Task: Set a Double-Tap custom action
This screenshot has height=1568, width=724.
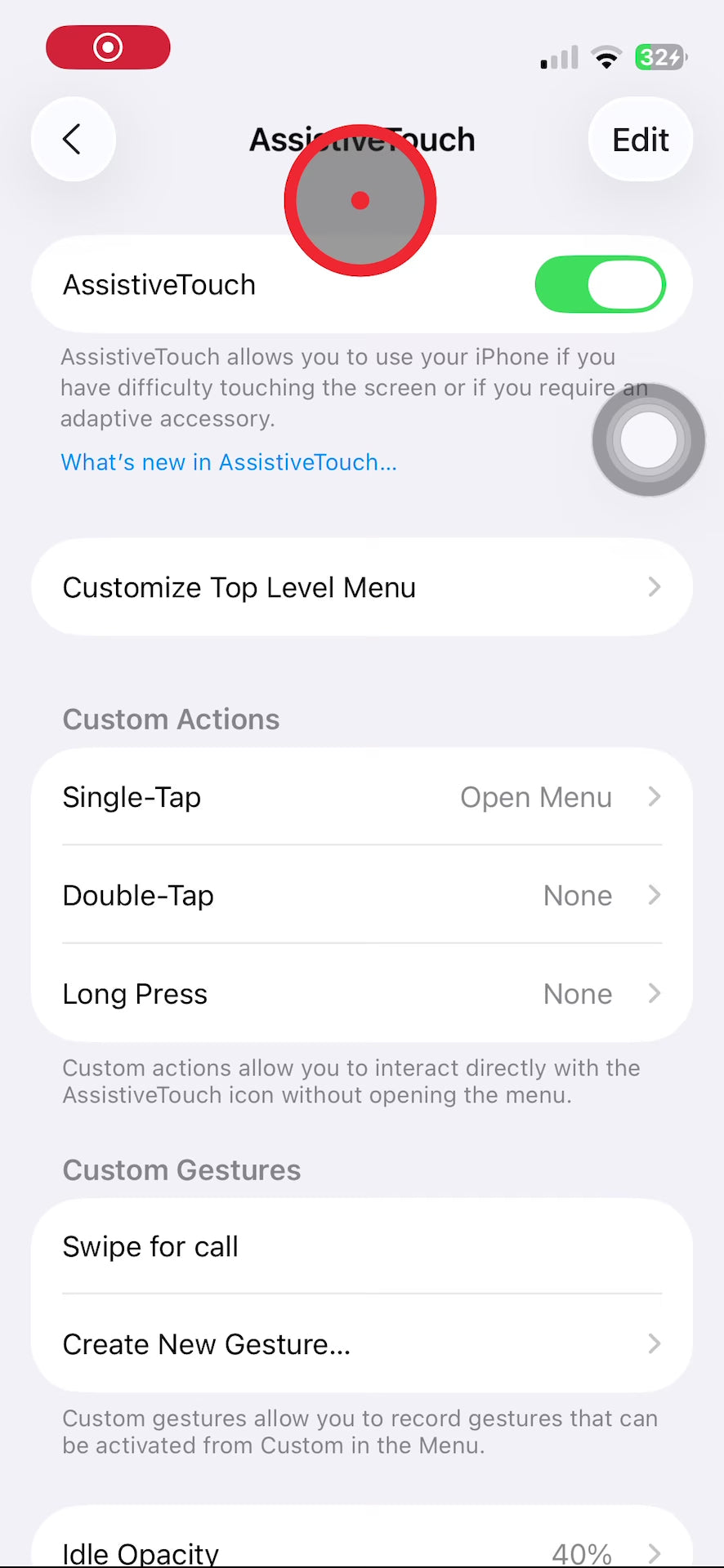Action: (x=361, y=896)
